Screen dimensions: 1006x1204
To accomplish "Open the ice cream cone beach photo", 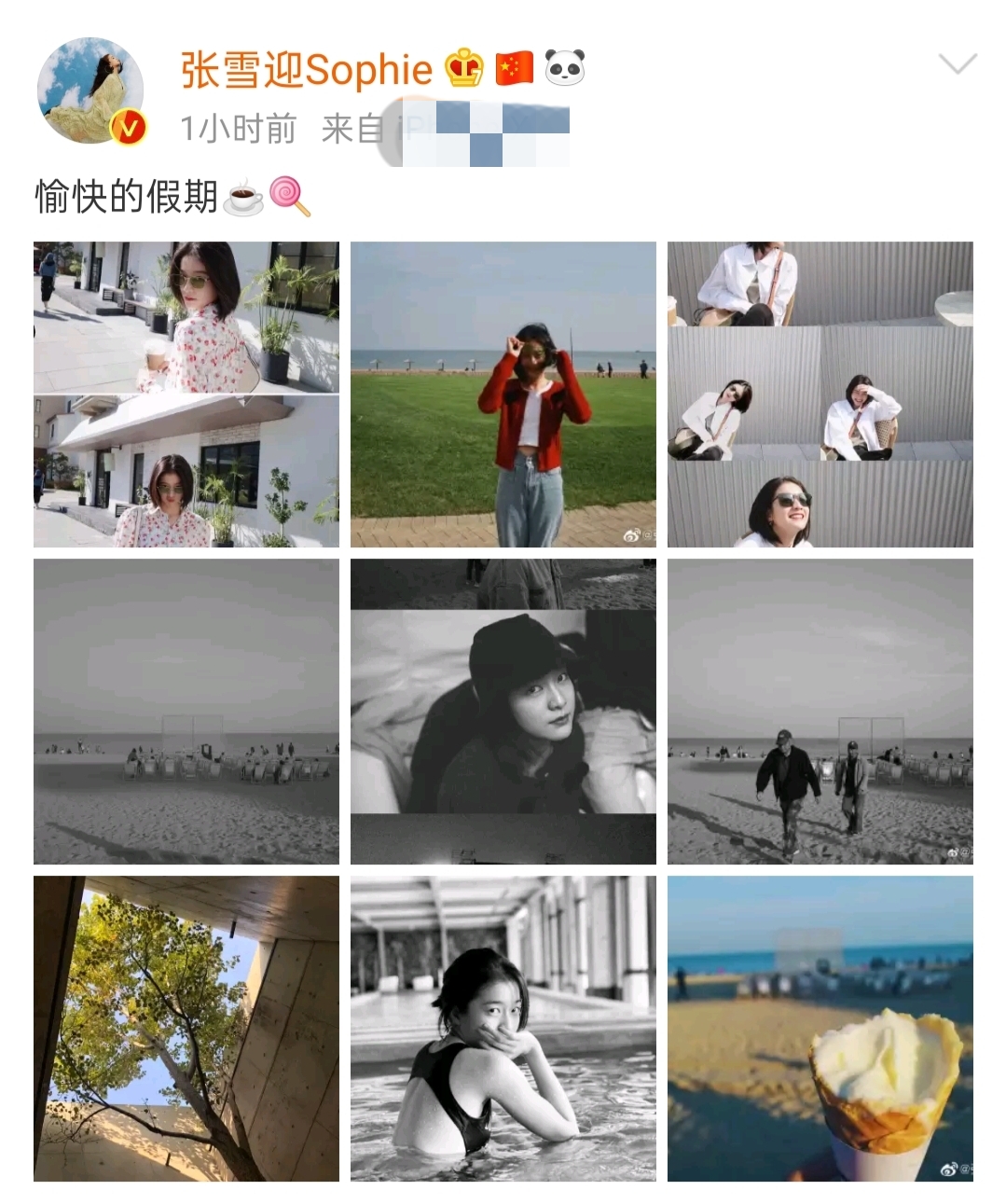I will [x=820, y=1029].
